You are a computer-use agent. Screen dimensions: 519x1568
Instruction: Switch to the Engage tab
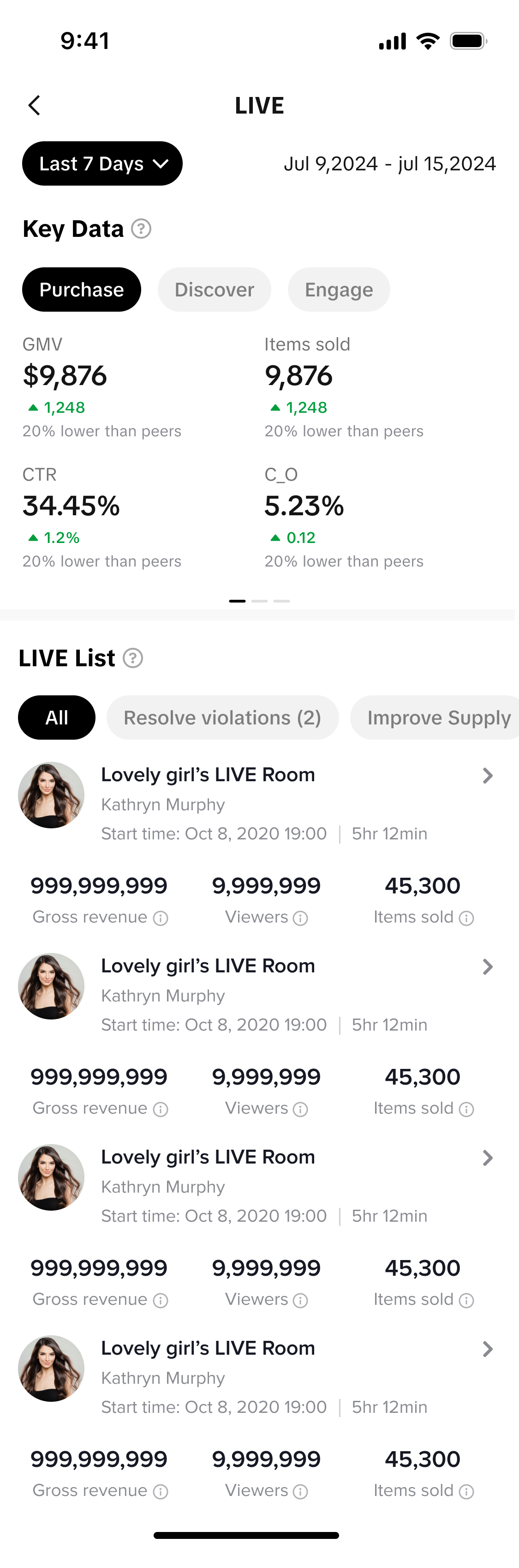[x=339, y=290]
